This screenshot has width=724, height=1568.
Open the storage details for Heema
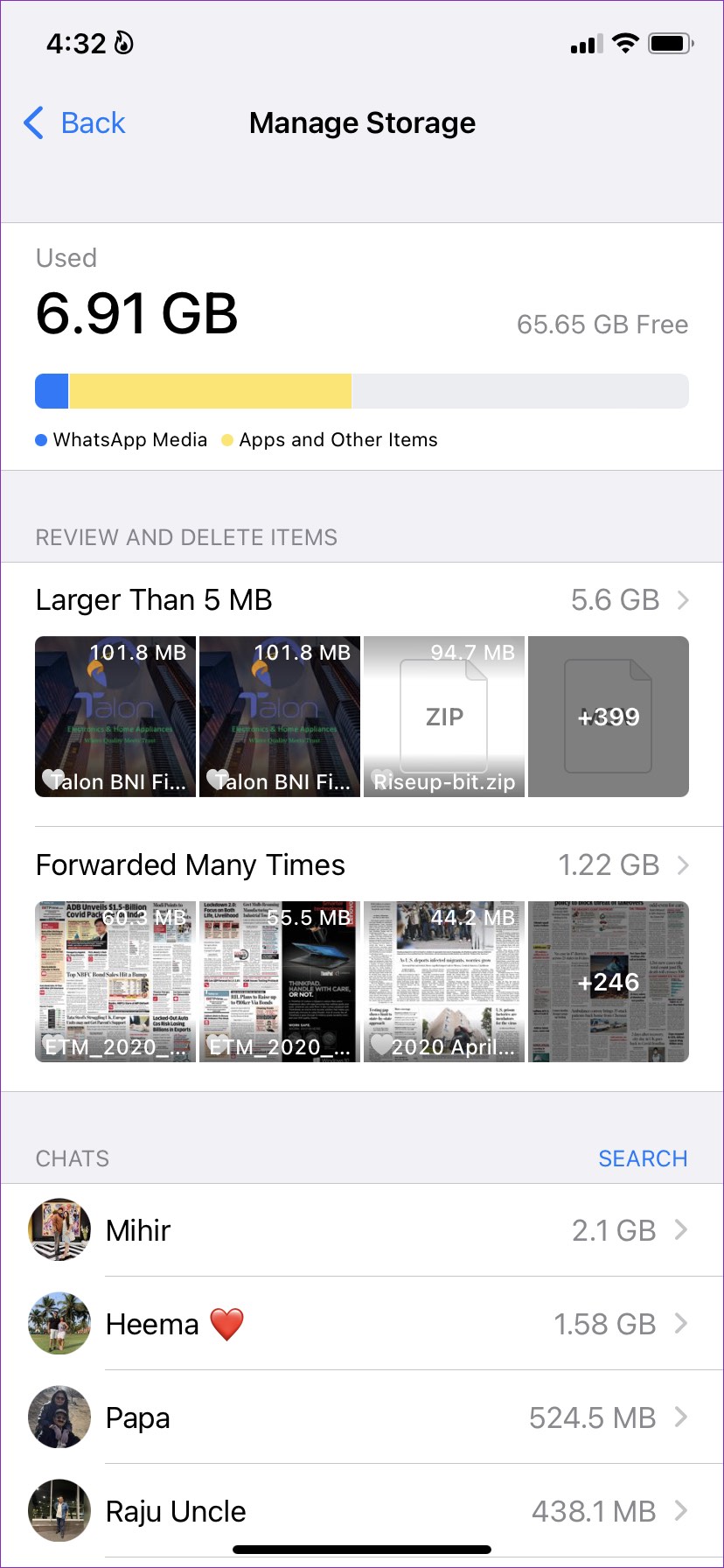pos(362,1324)
